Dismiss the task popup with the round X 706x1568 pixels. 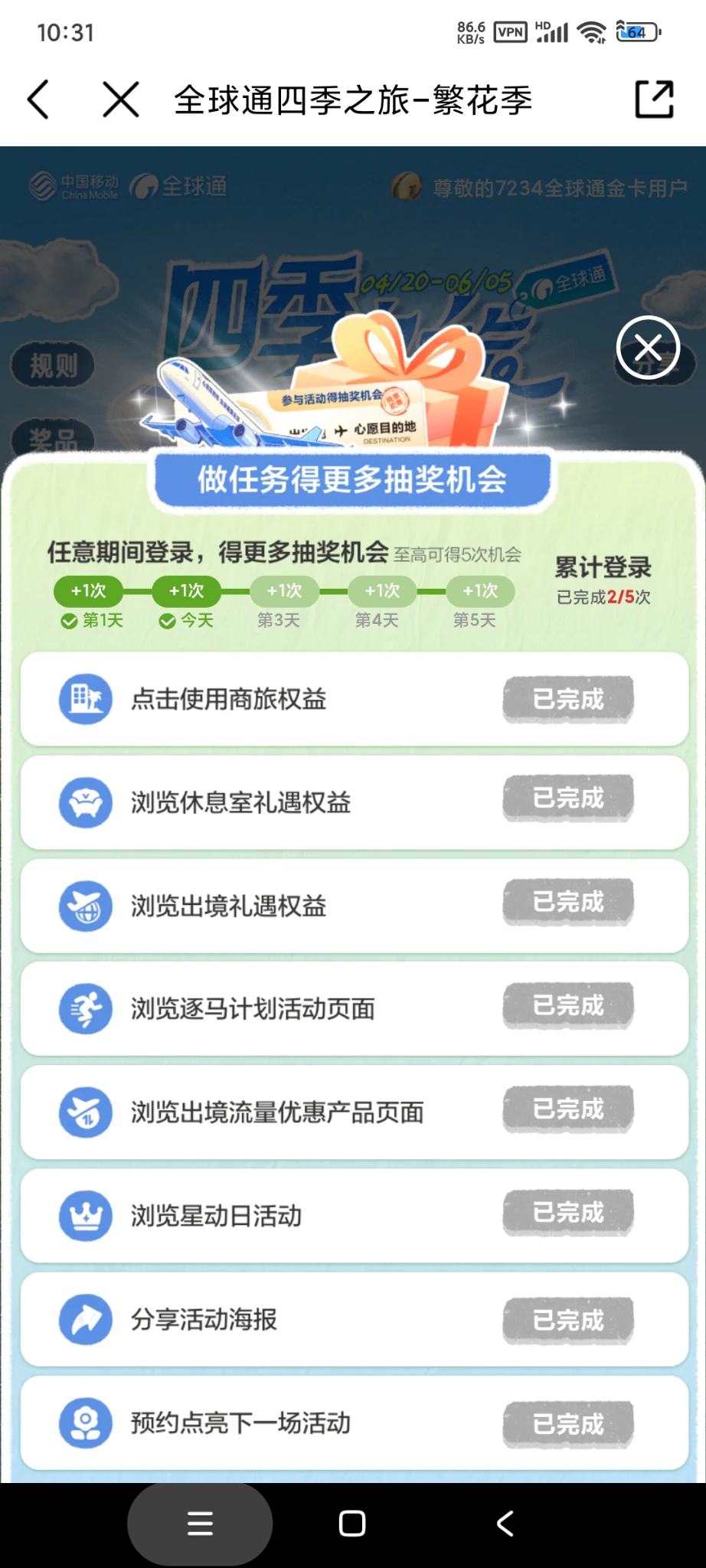pyautogui.click(x=648, y=348)
